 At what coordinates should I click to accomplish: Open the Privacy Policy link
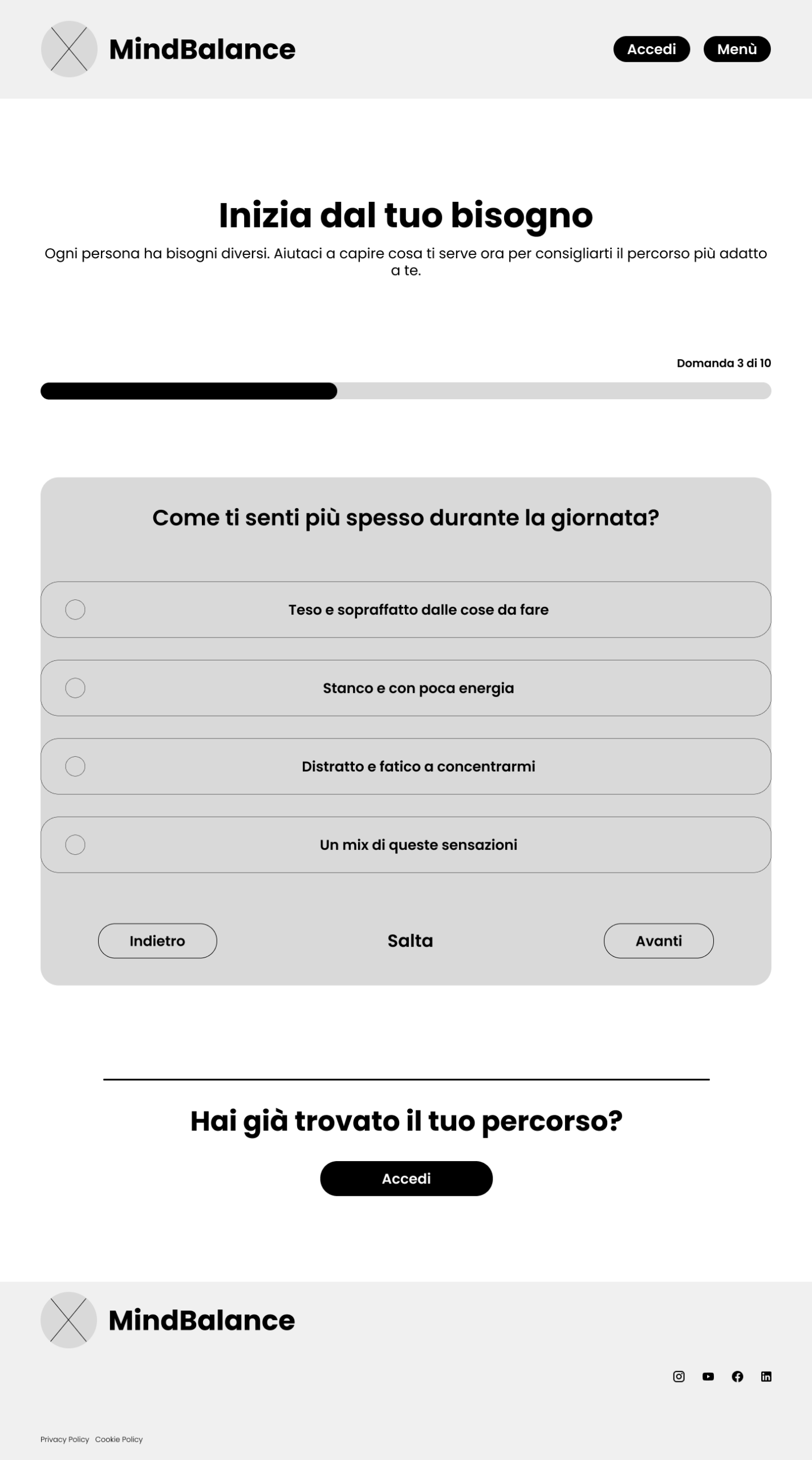pos(65,1439)
